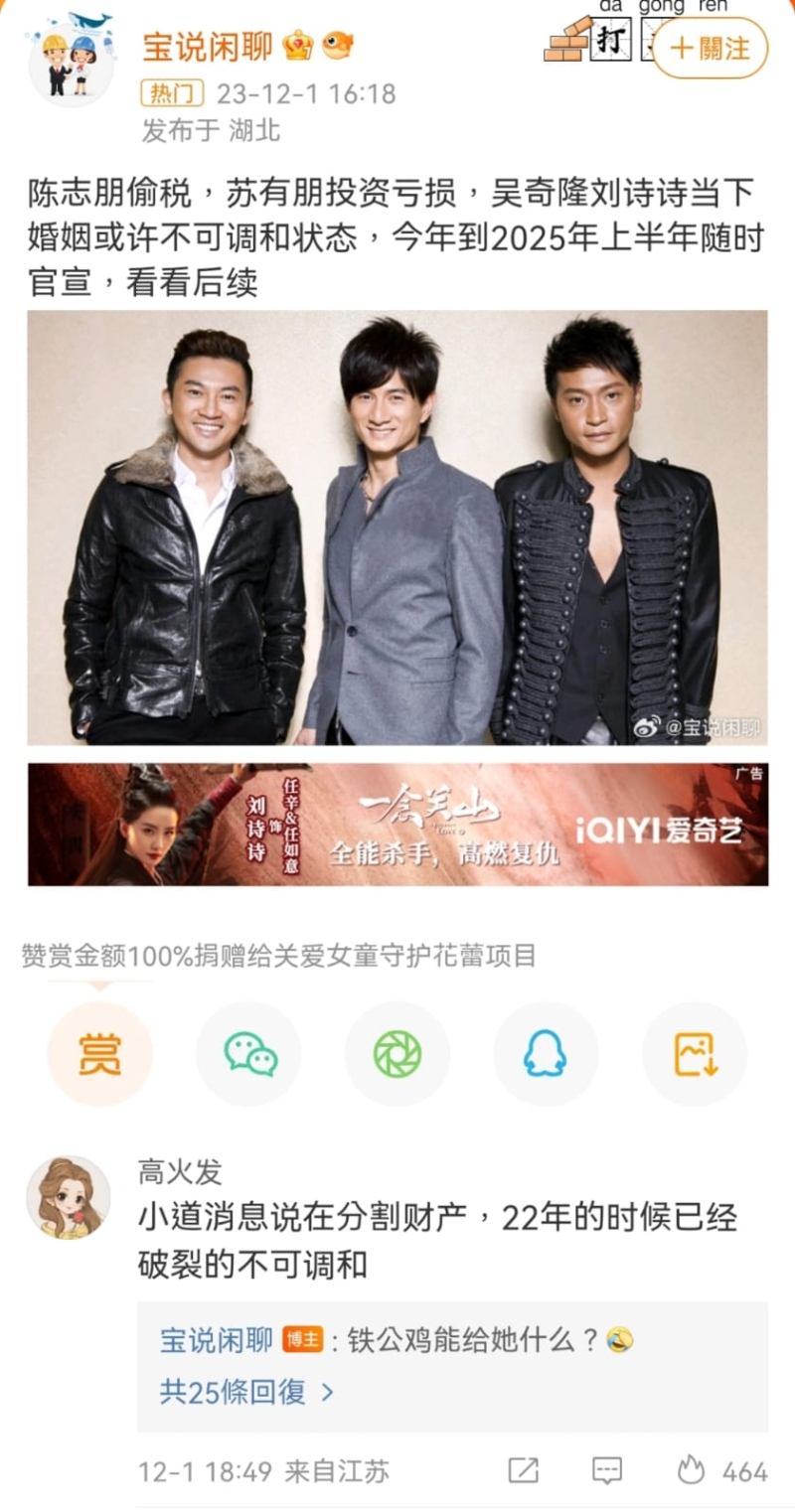Viewport: 795px width, 1512px height.
Task: Tap the 博主 blogger badge in the reply
Action: point(300,1340)
